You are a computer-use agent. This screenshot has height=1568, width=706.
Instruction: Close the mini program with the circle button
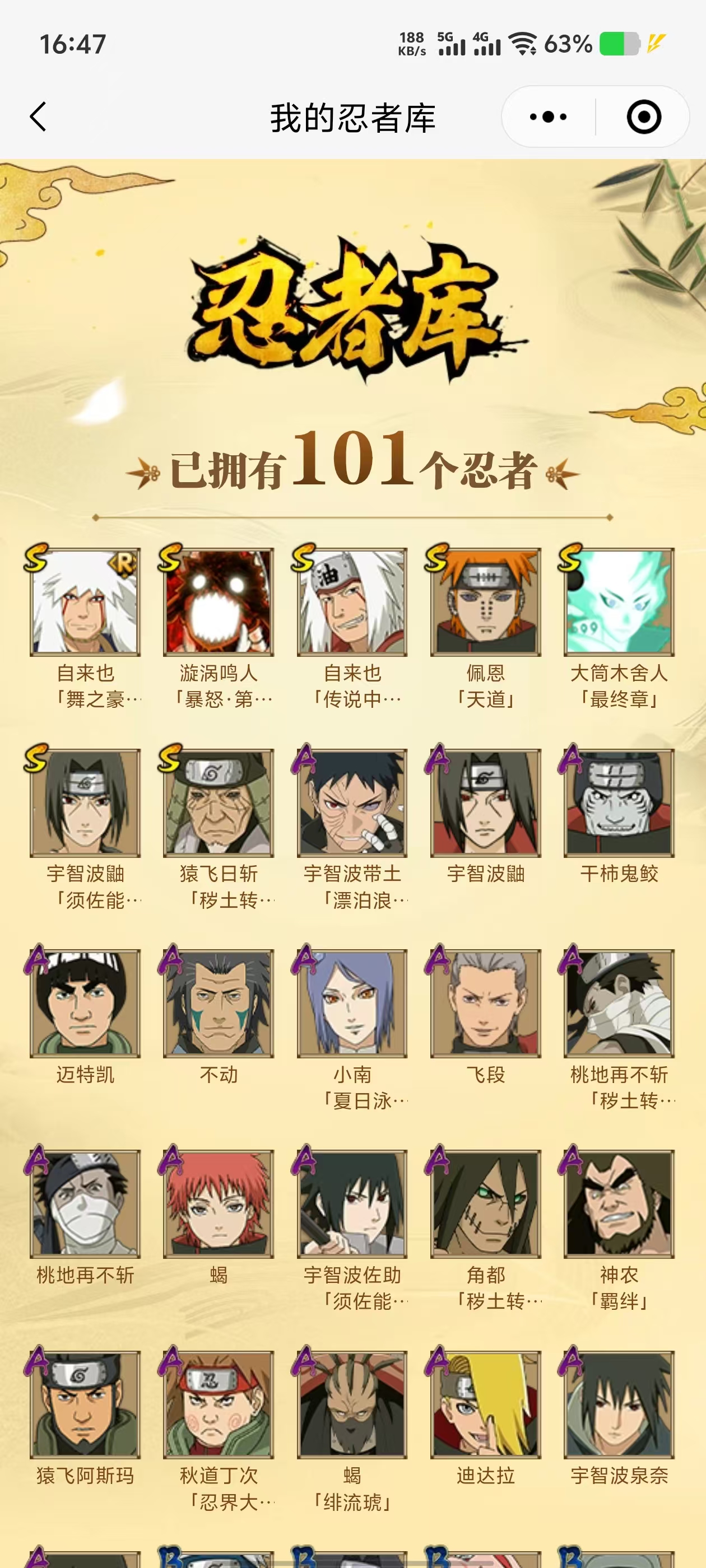(x=643, y=116)
